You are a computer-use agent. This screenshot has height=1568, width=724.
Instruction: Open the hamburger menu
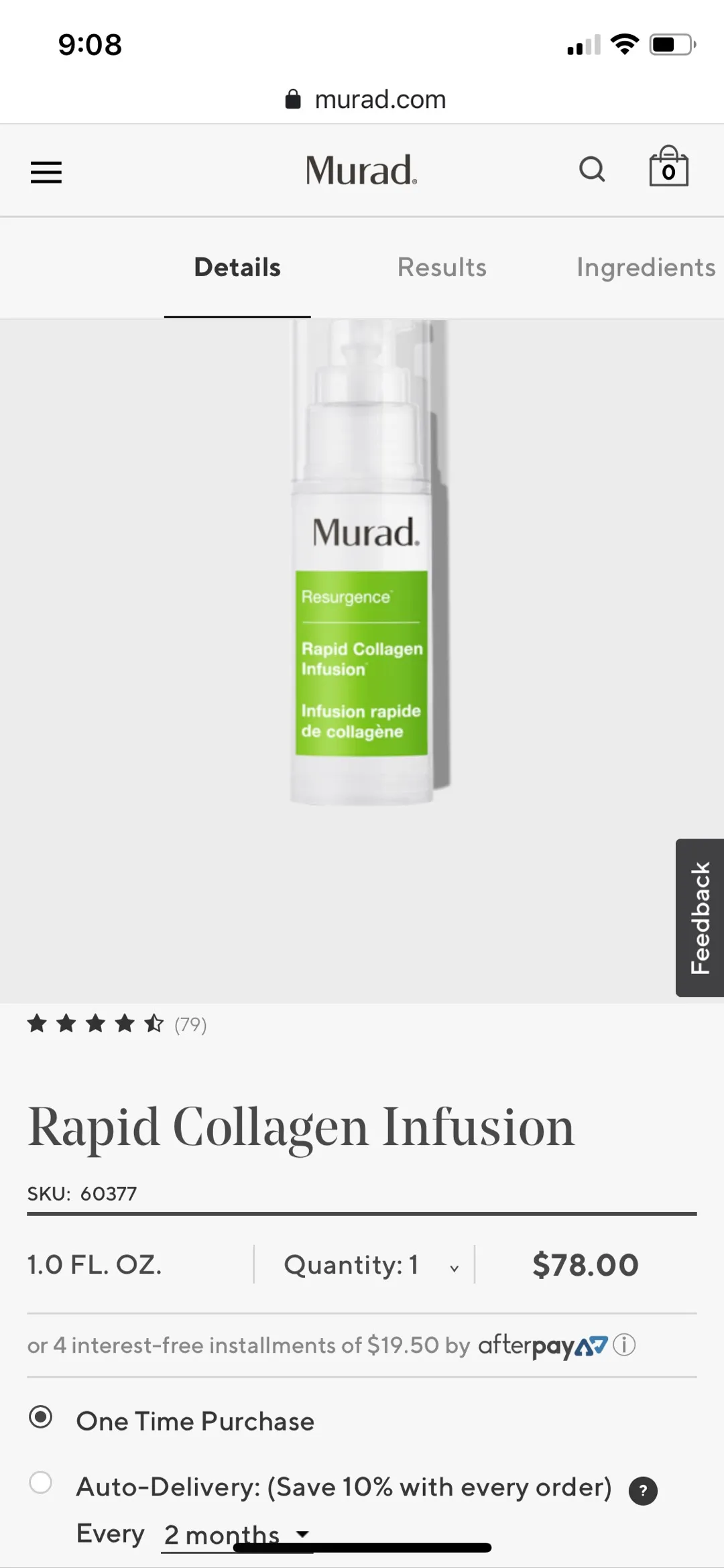[46, 172]
